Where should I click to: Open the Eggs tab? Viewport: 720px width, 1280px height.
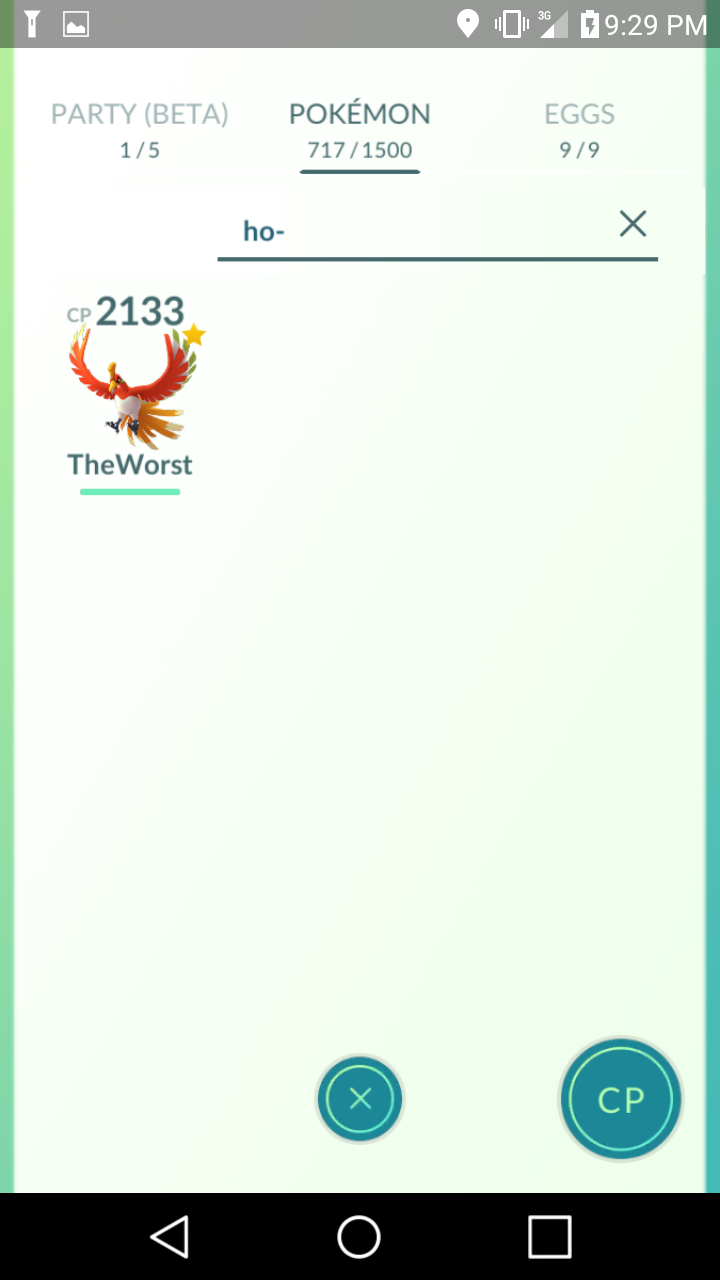click(580, 130)
